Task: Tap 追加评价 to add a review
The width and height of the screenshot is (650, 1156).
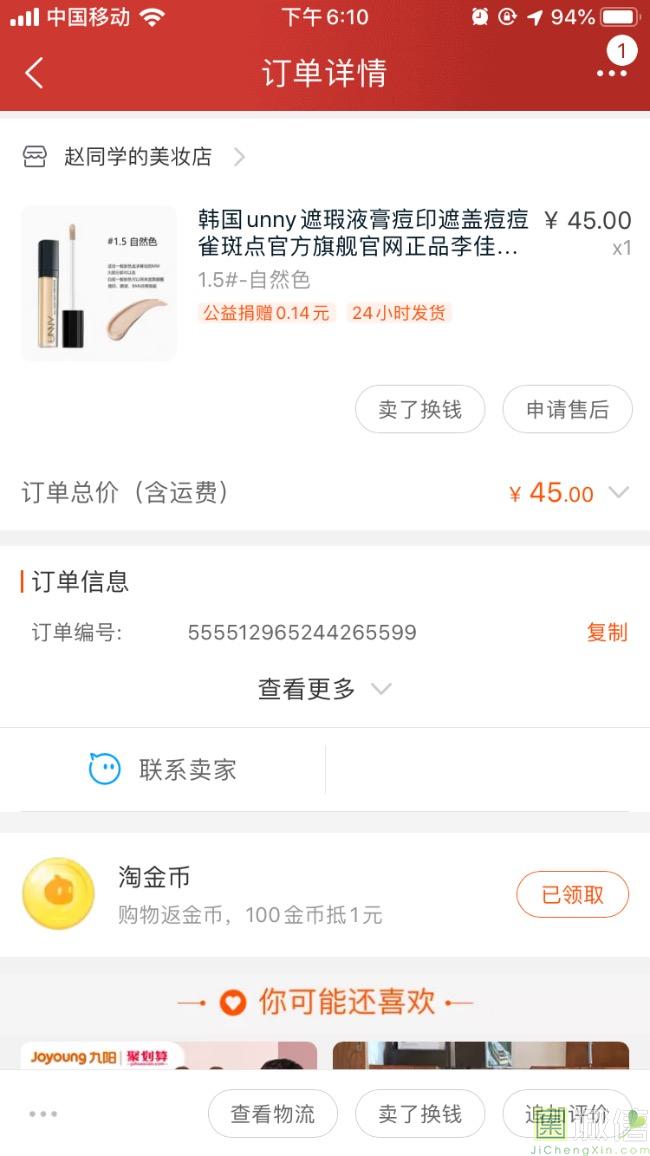Action: [566, 1114]
